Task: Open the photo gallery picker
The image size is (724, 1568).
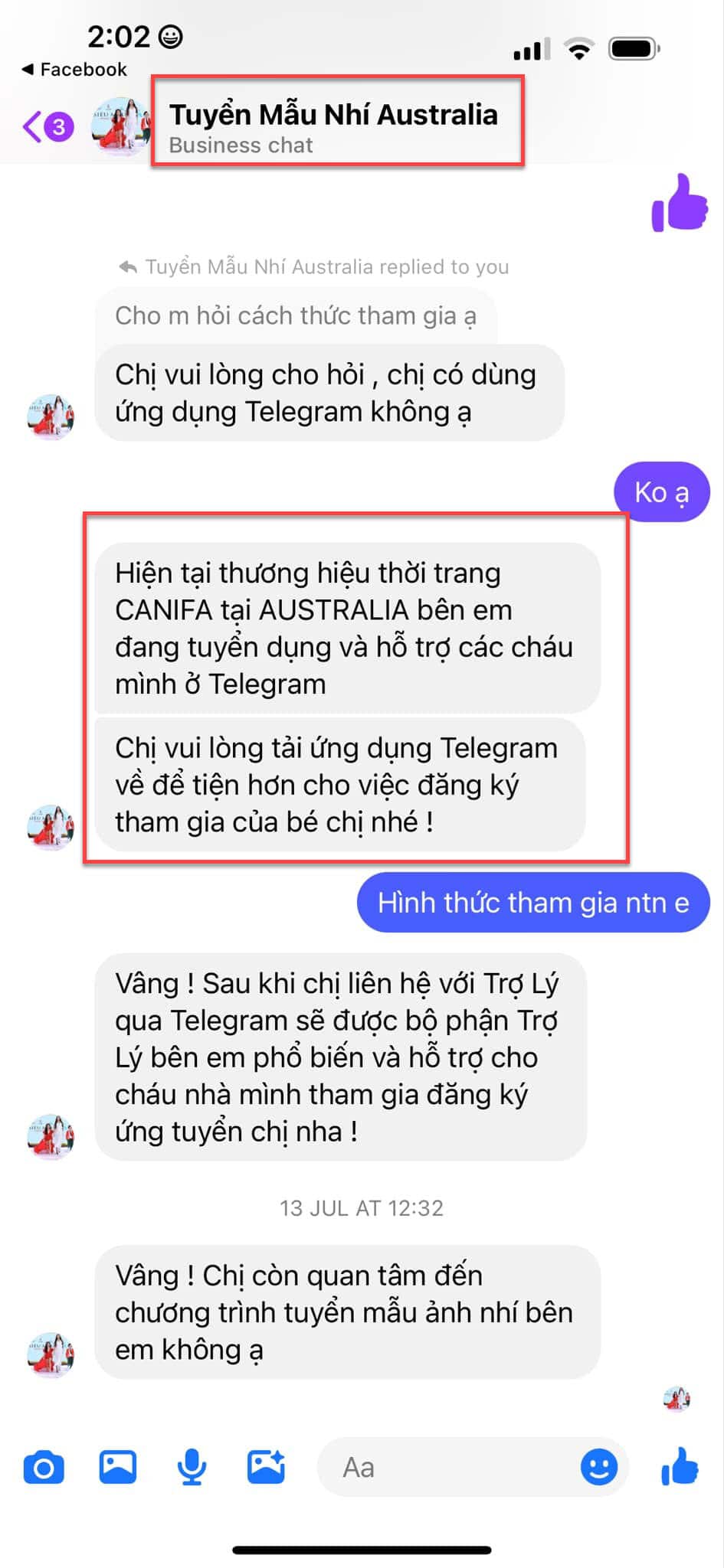Action: click(118, 1468)
